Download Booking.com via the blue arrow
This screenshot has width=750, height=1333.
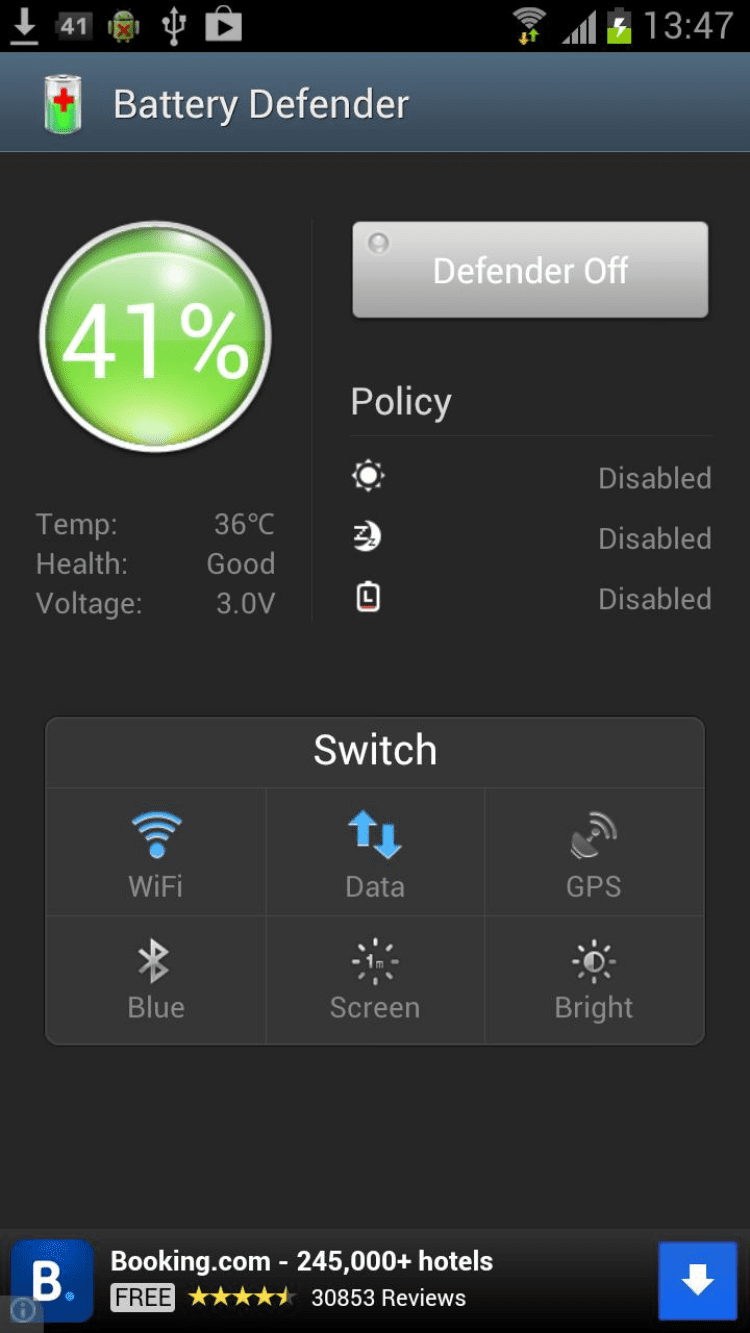click(697, 1280)
